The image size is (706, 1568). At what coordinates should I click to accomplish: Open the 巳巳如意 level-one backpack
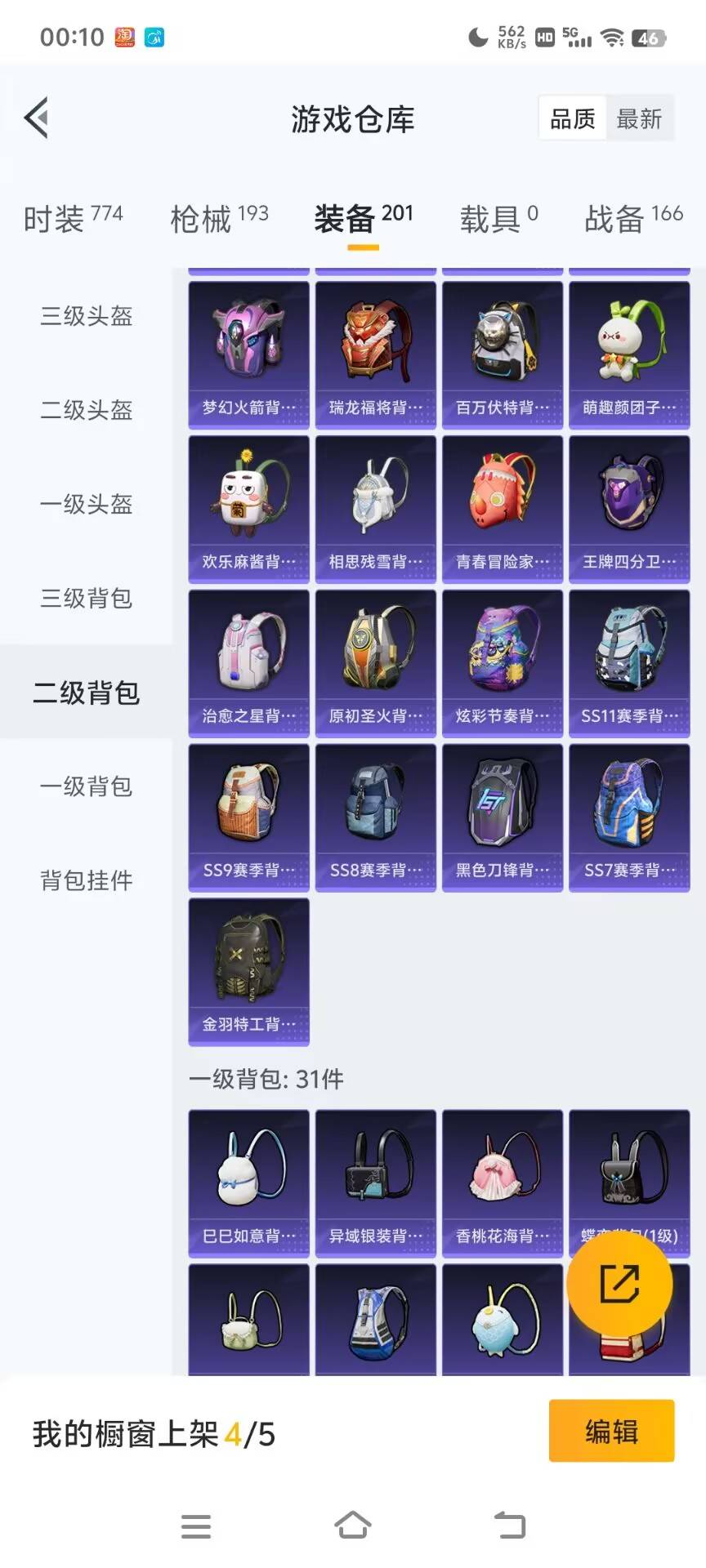click(249, 1182)
